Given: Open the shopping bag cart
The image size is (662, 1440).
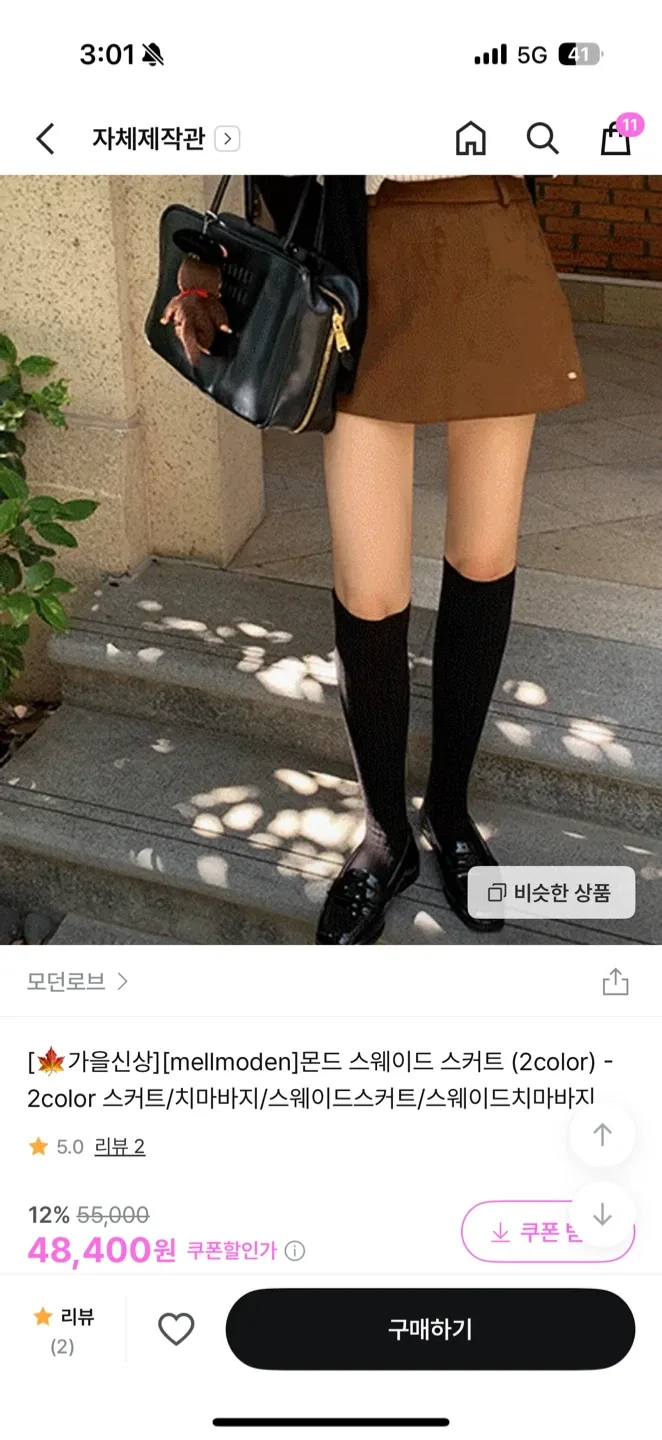Looking at the screenshot, I should click(615, 139).
